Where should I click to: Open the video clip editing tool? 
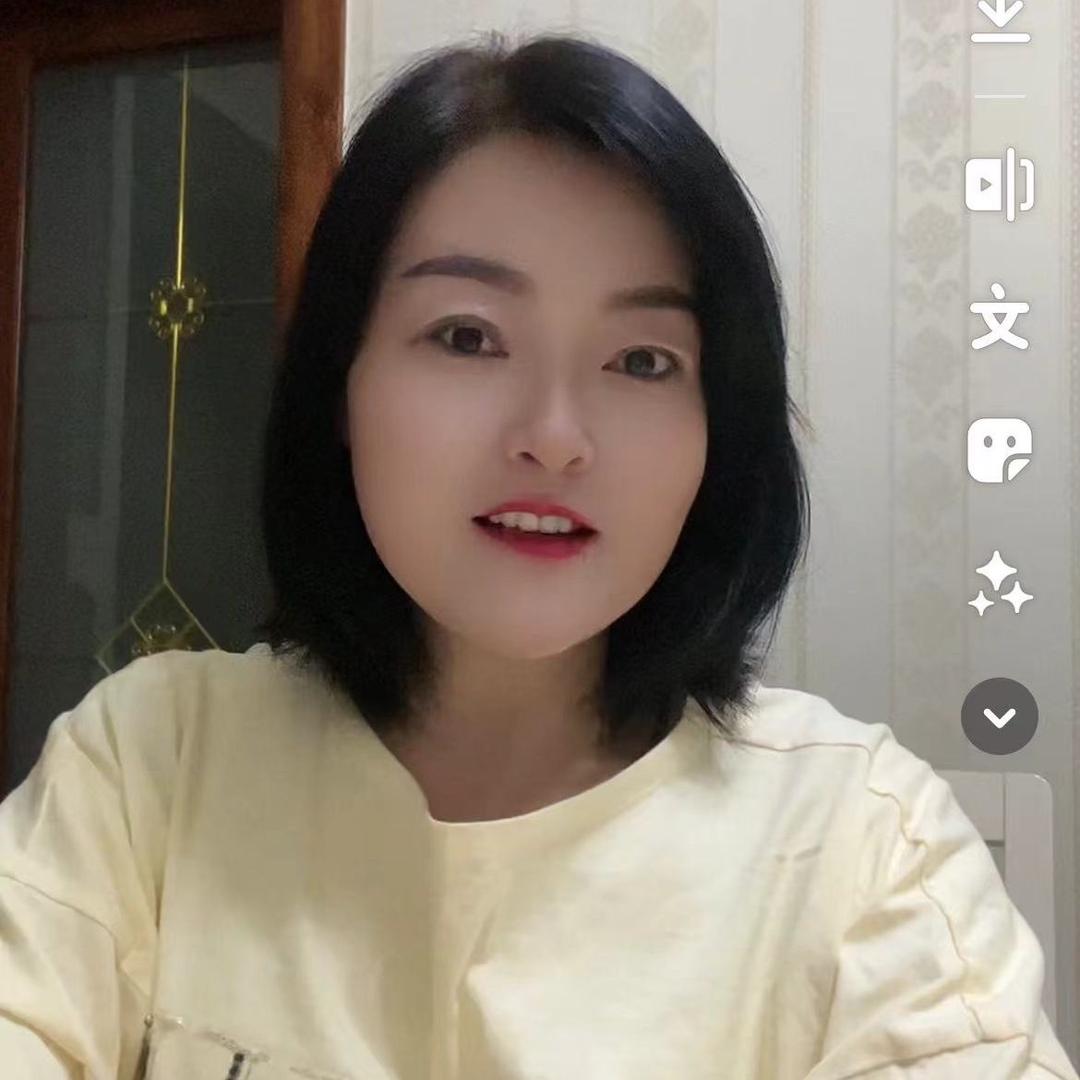999,184
